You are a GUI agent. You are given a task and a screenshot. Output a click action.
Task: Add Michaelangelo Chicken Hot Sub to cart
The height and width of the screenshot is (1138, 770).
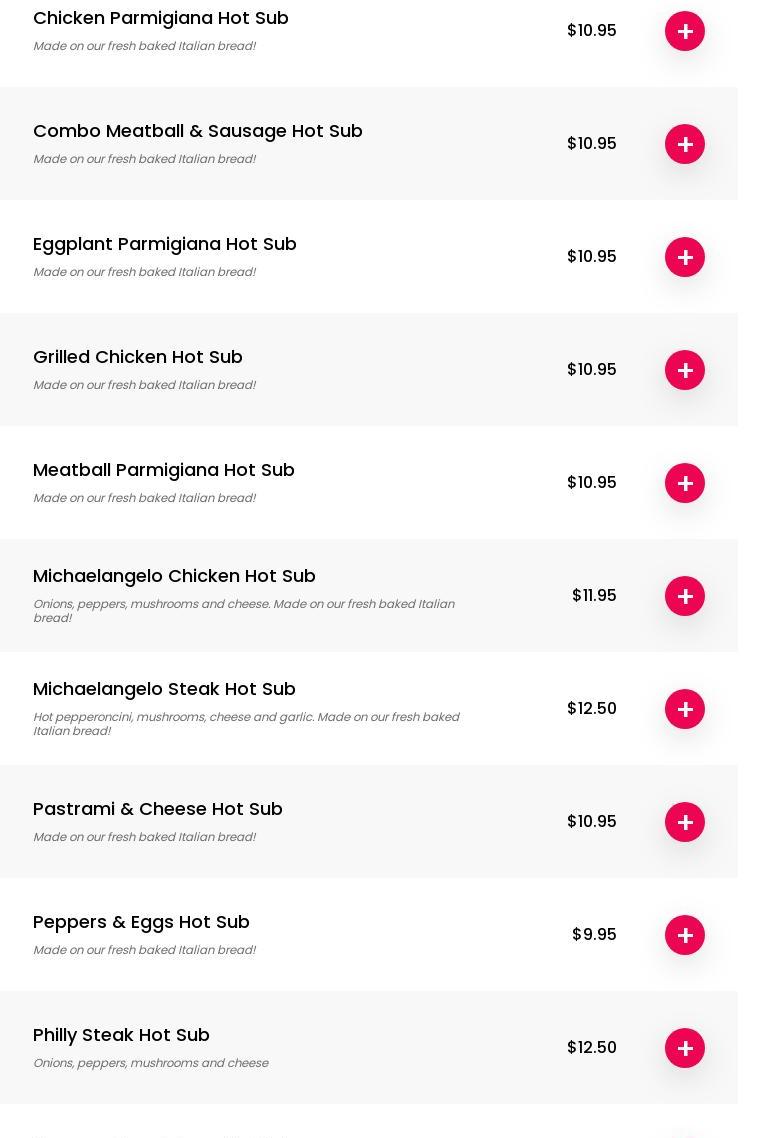coord(685,596)
